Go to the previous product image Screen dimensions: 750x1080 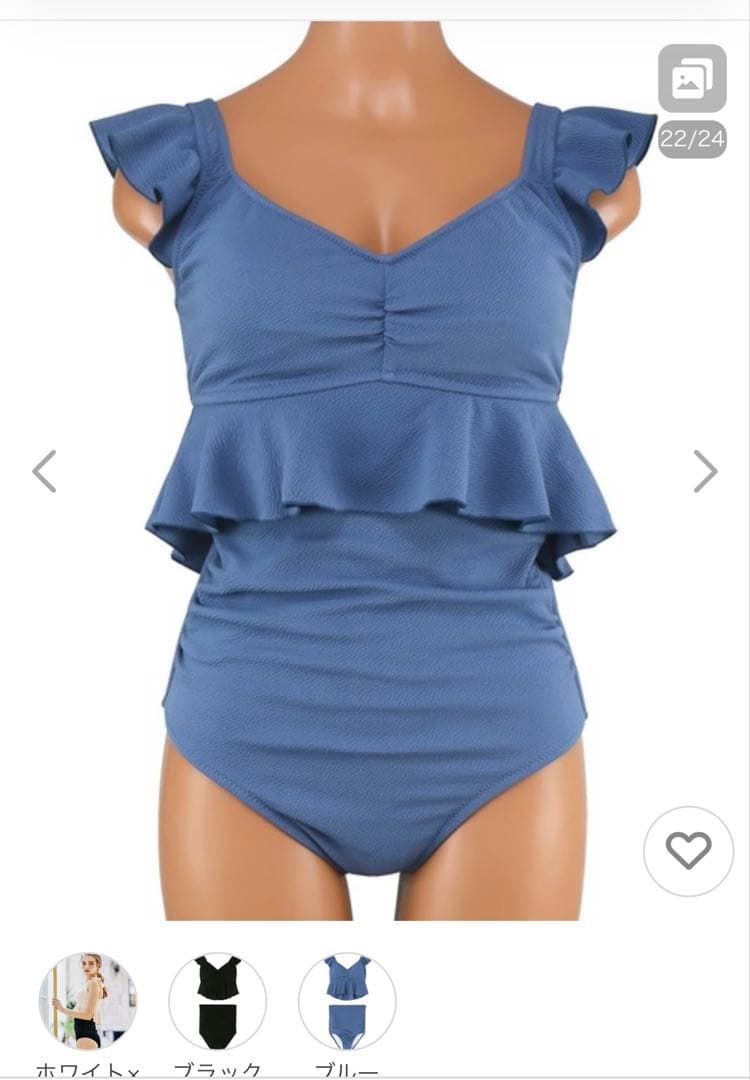click(x=44, y=471)
